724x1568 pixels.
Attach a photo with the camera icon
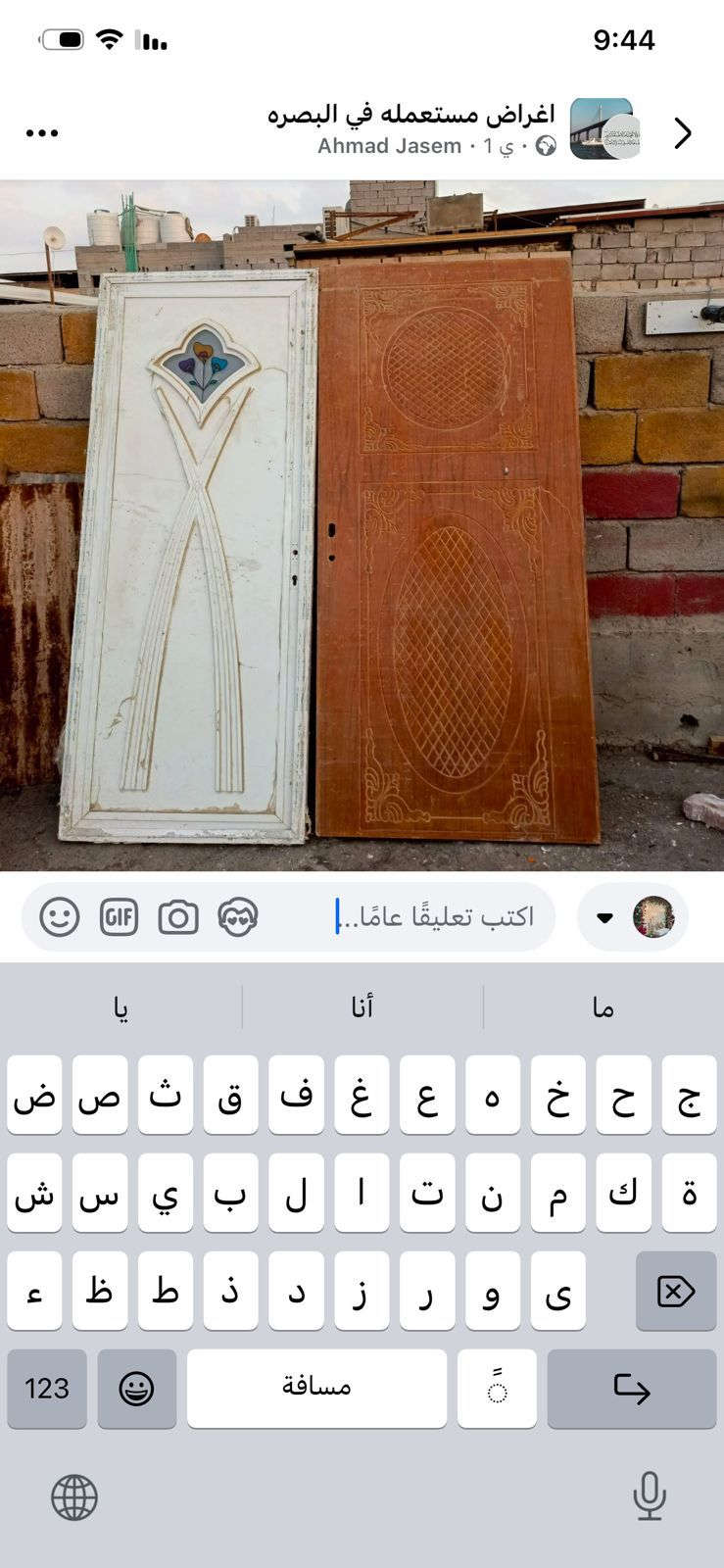pos(178,917)
